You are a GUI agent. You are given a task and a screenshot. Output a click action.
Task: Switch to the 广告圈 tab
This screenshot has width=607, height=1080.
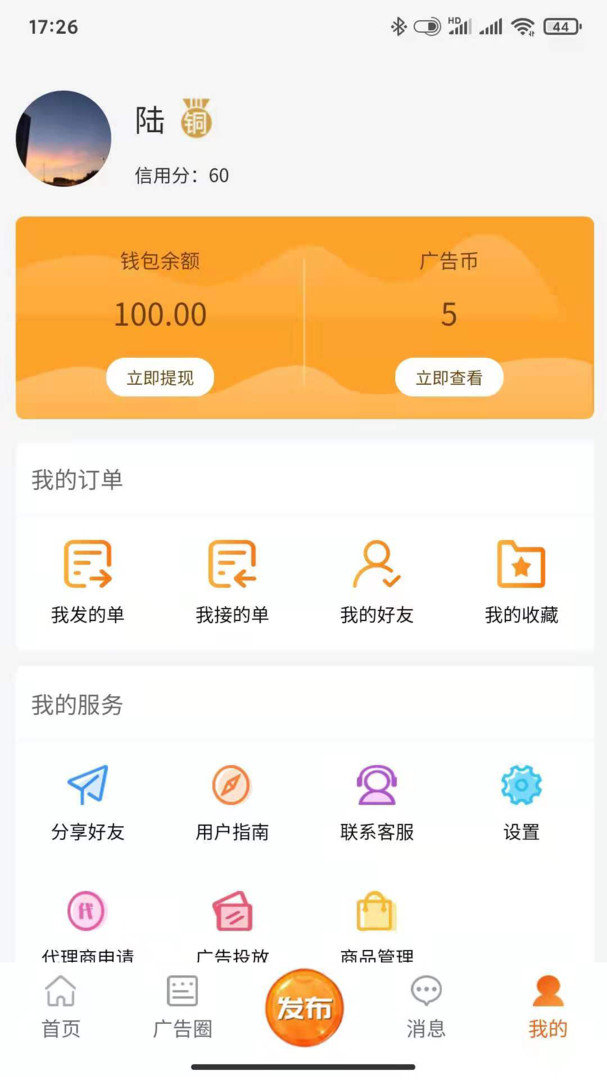[x=182, y=1007]
